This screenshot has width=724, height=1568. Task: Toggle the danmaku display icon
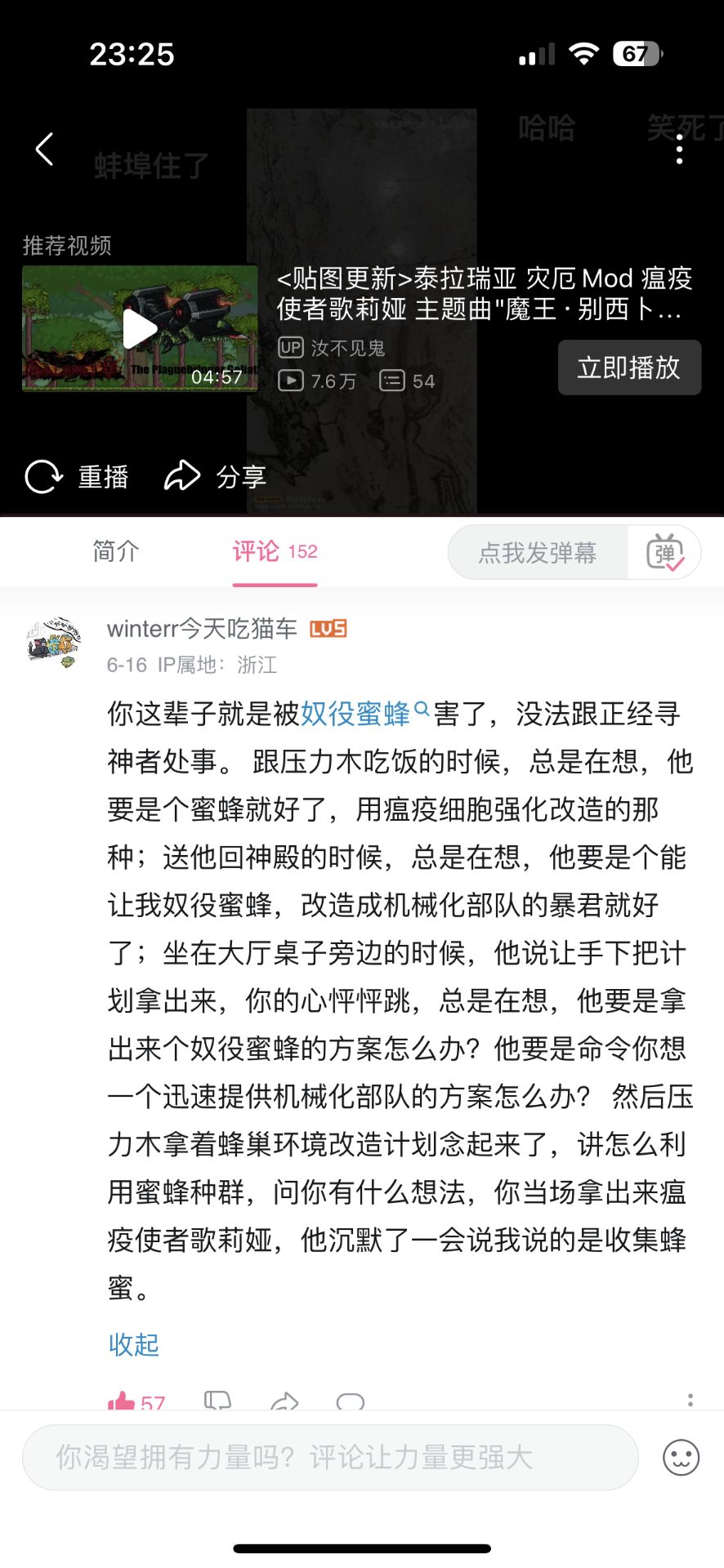(x=664, y=553)
